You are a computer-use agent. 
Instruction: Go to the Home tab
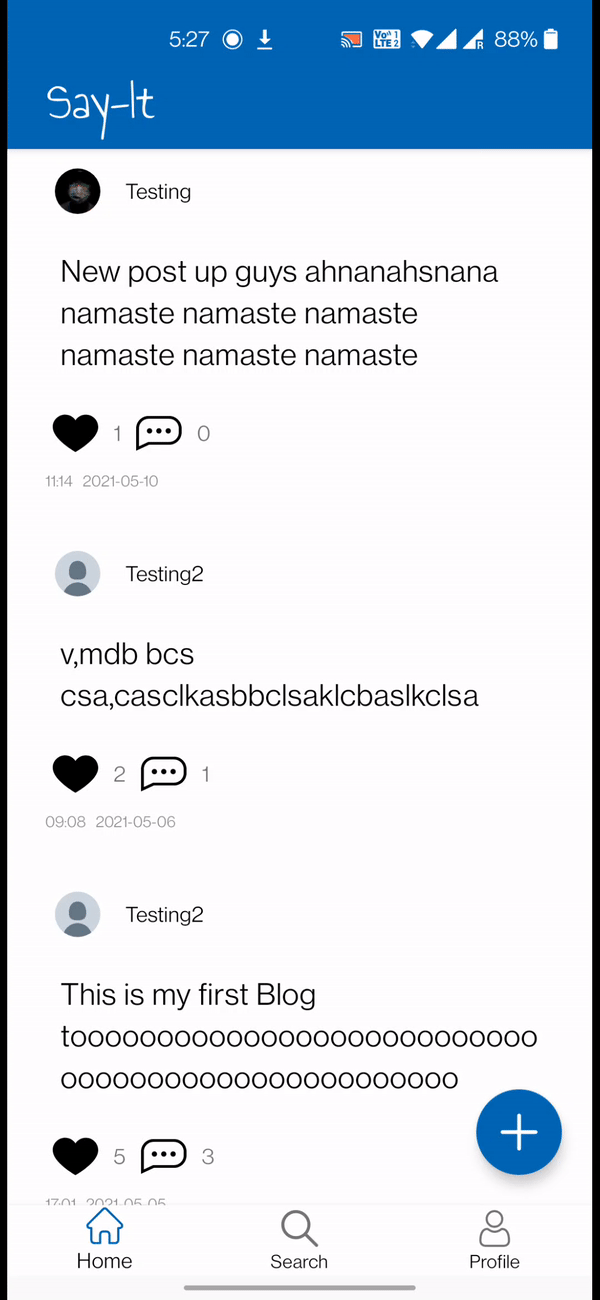[104, 1240]
